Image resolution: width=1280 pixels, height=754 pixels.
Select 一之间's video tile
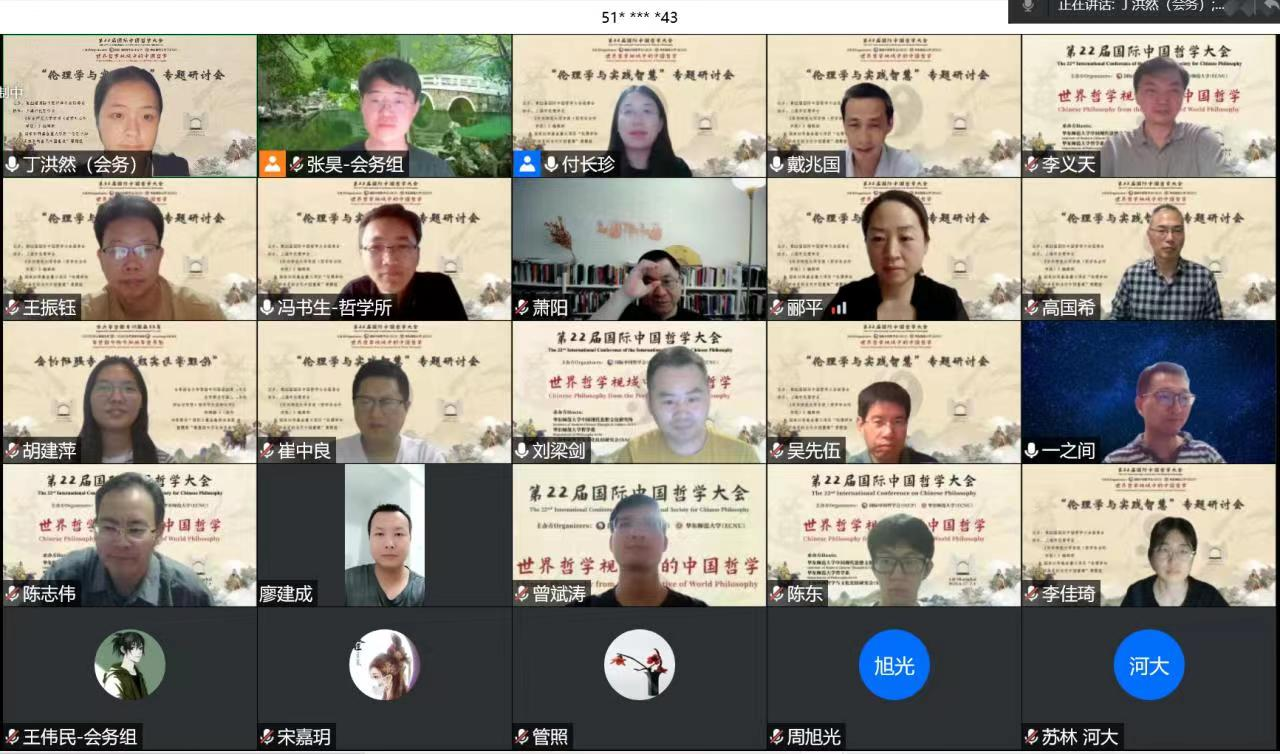point(1149,391)
